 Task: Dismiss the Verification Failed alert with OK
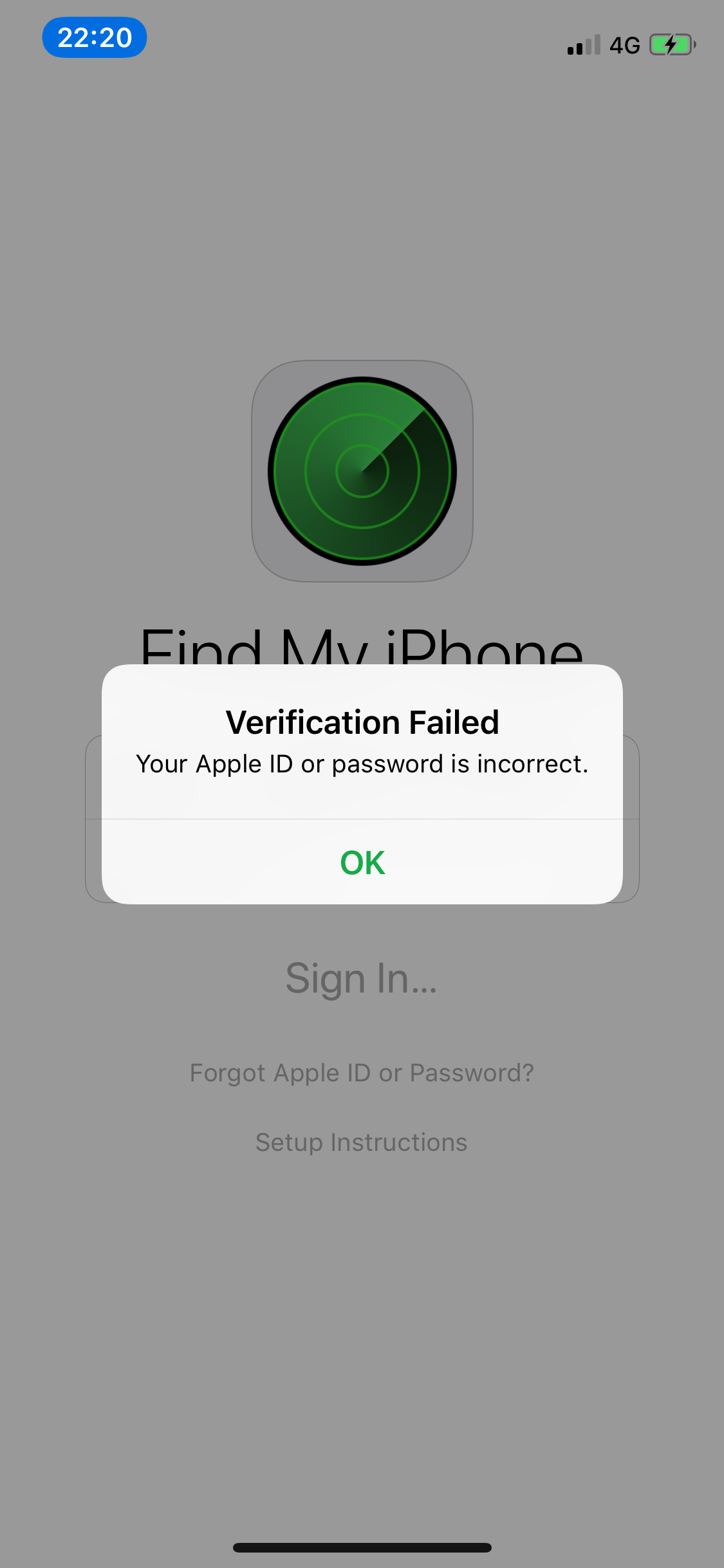click(362, 863)
